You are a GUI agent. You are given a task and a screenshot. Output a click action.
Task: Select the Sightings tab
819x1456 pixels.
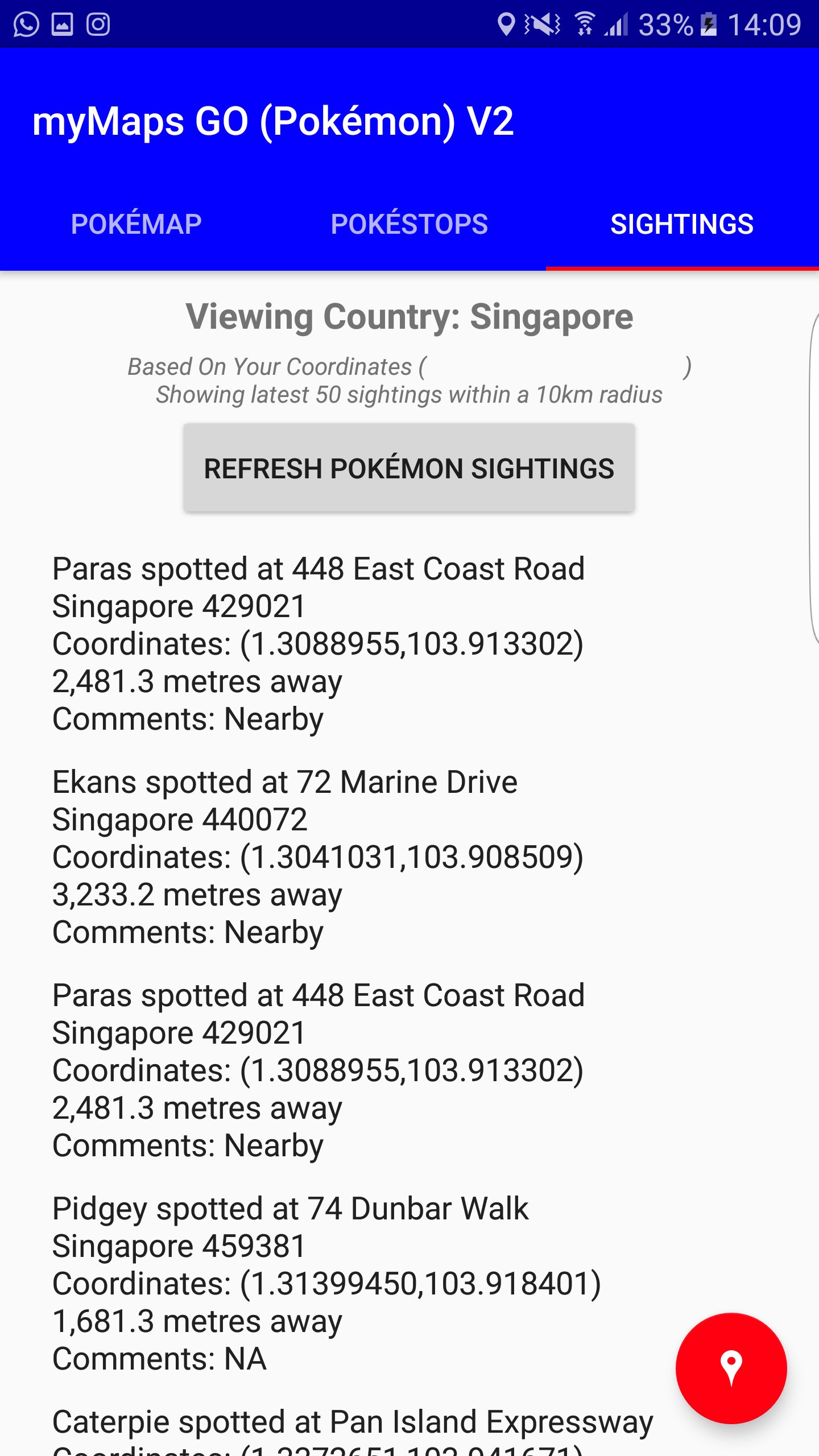click(682, 224)
